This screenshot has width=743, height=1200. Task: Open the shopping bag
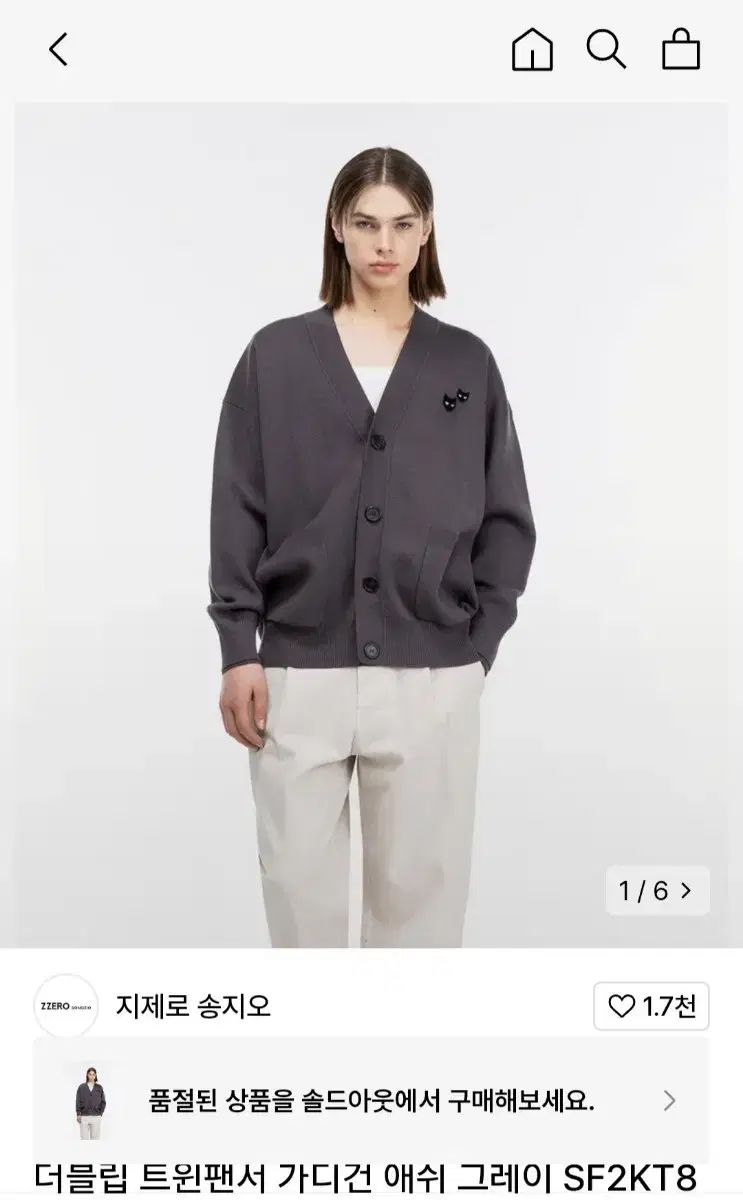click(x=681, y=49)
